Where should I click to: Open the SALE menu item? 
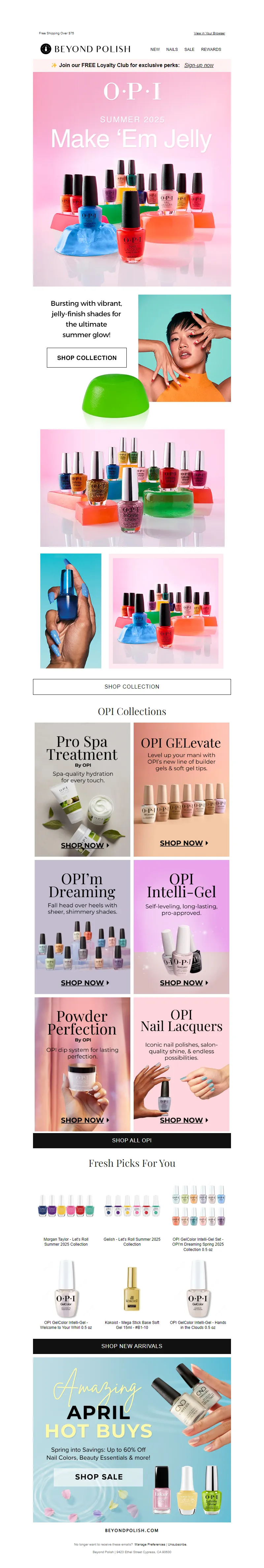tap(189, 49)
